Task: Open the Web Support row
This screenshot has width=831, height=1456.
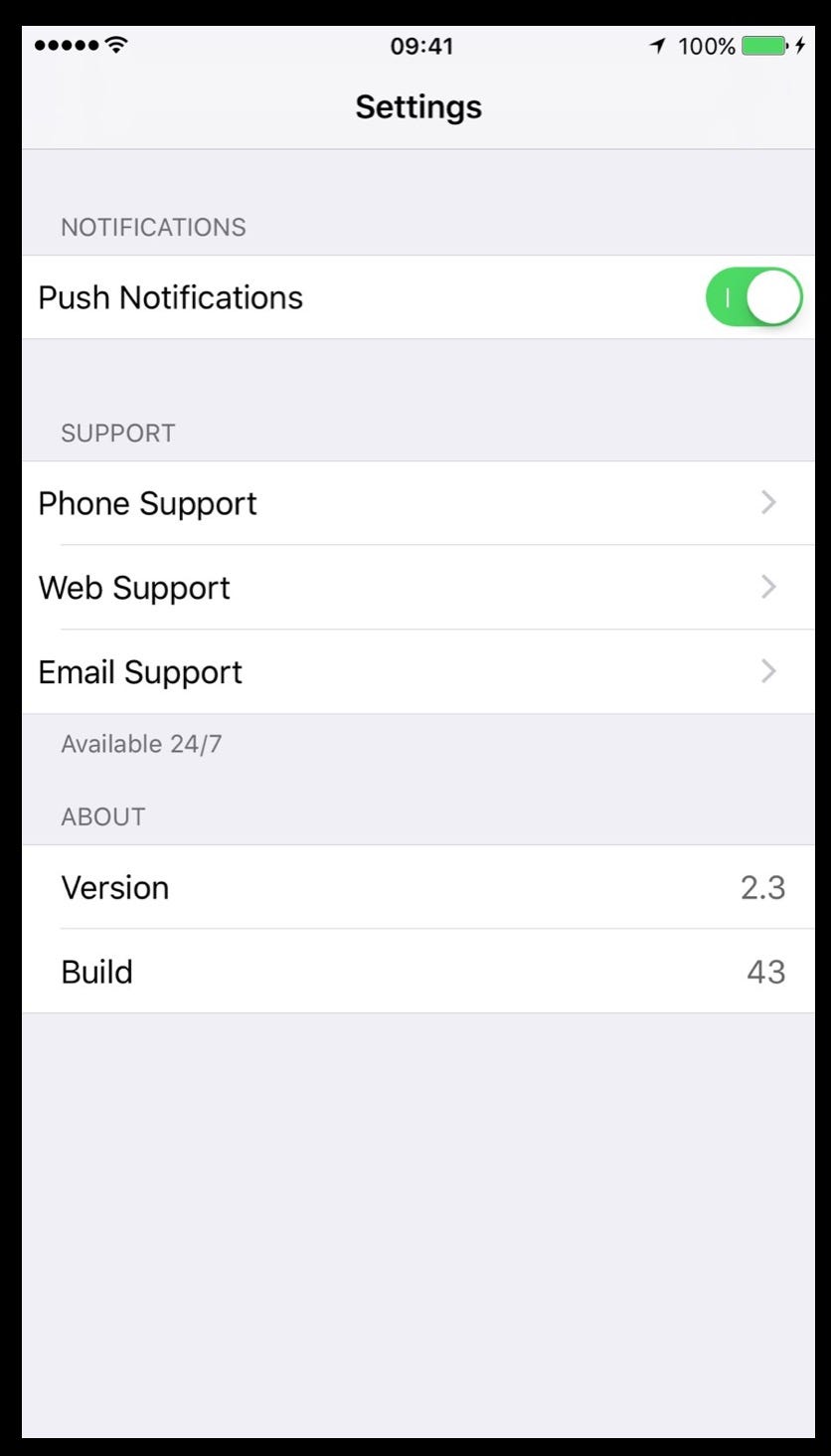Action: pyautogui.click(x=418, y=588)
